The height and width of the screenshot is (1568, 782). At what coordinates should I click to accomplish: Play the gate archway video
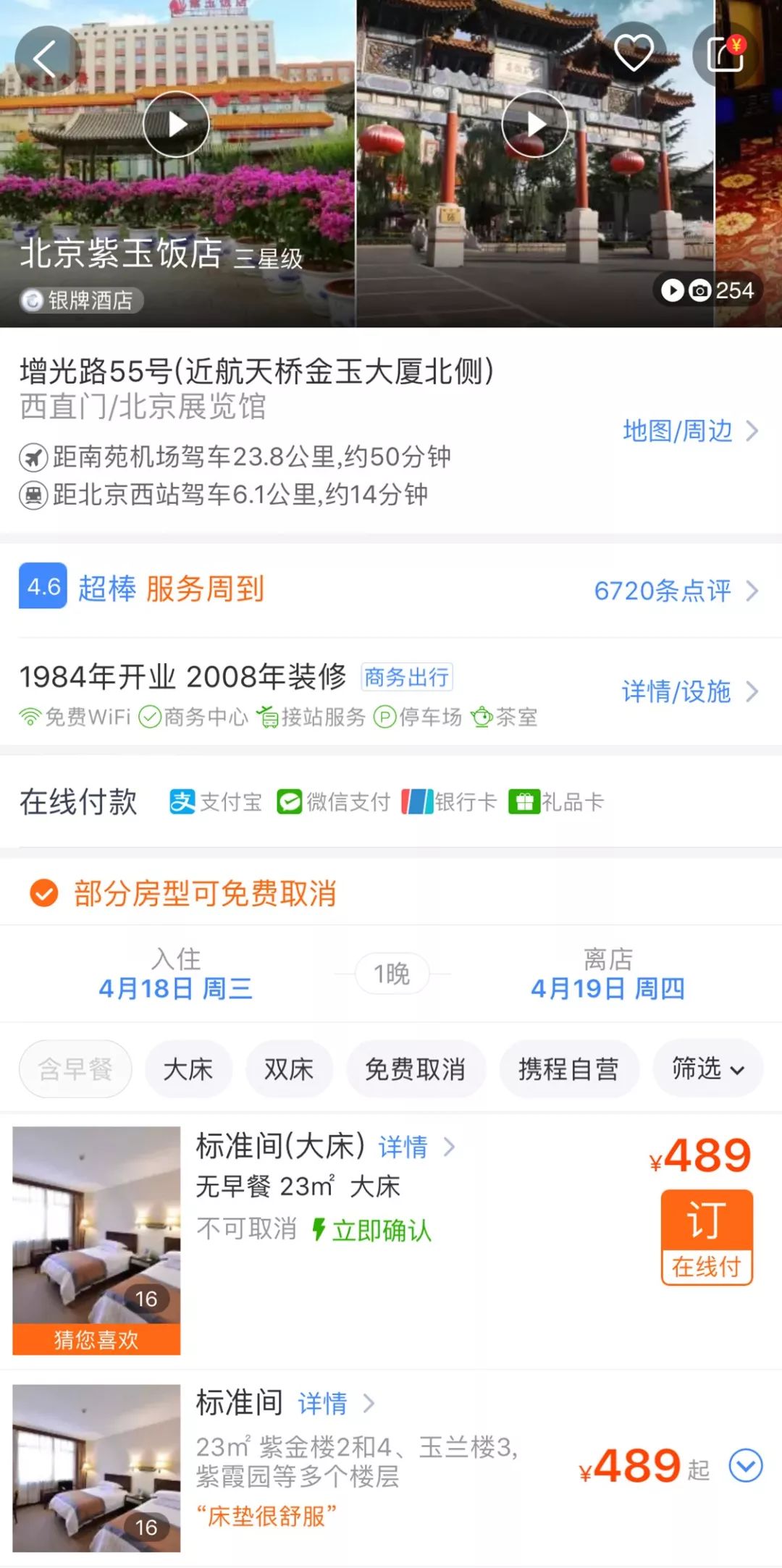535,125
